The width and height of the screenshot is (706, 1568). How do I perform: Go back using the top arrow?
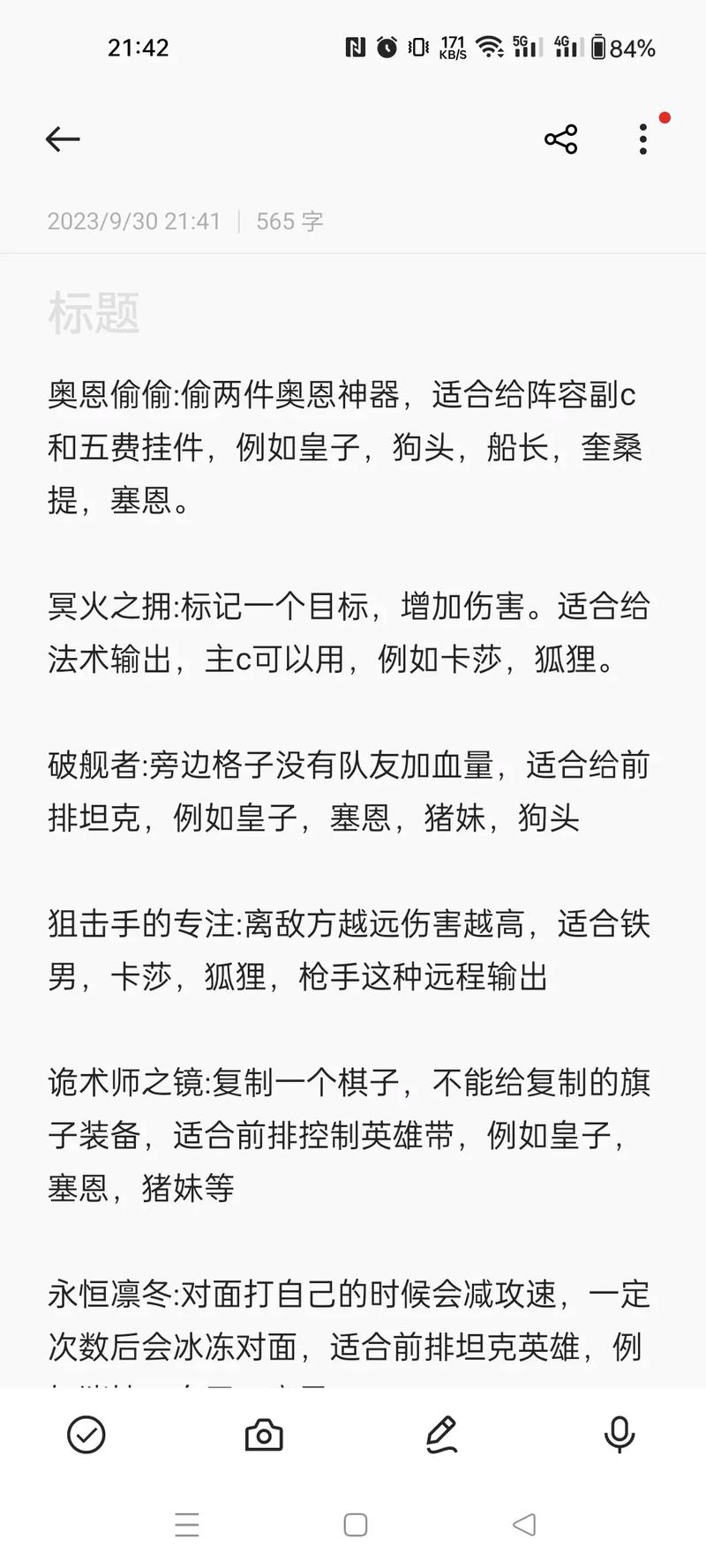[63, 139]
